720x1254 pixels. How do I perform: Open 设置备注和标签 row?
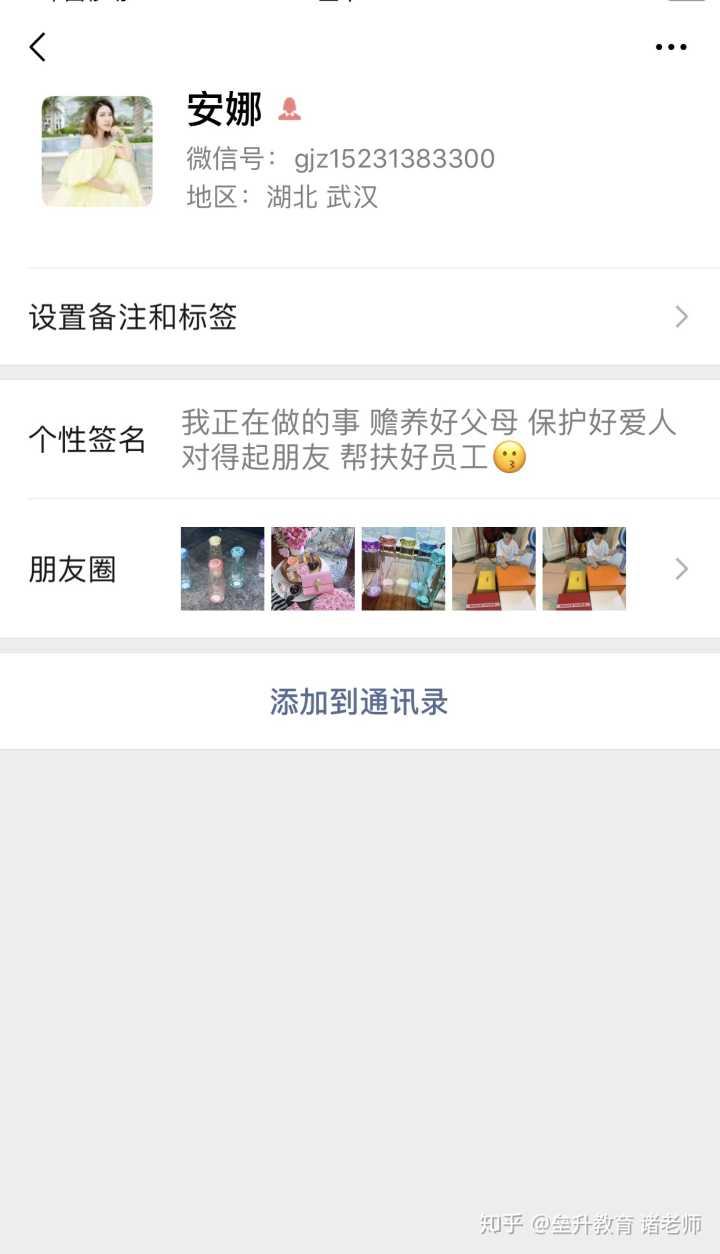pyautogui.click(x=360, y=317)
